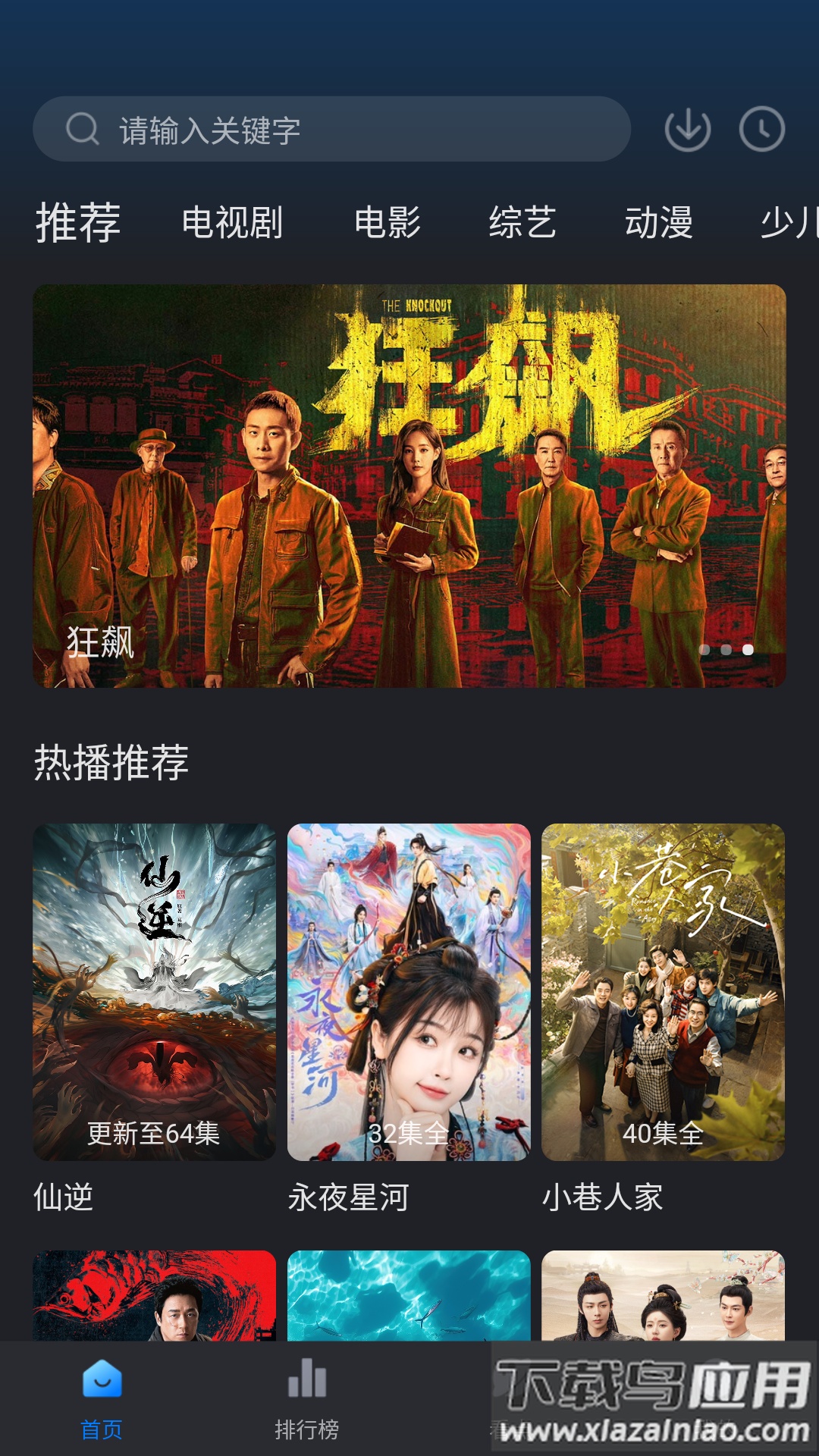Open the 狂飙 featured banner
The width and height of the screenshot is (819, 1456).
point(409,486)
